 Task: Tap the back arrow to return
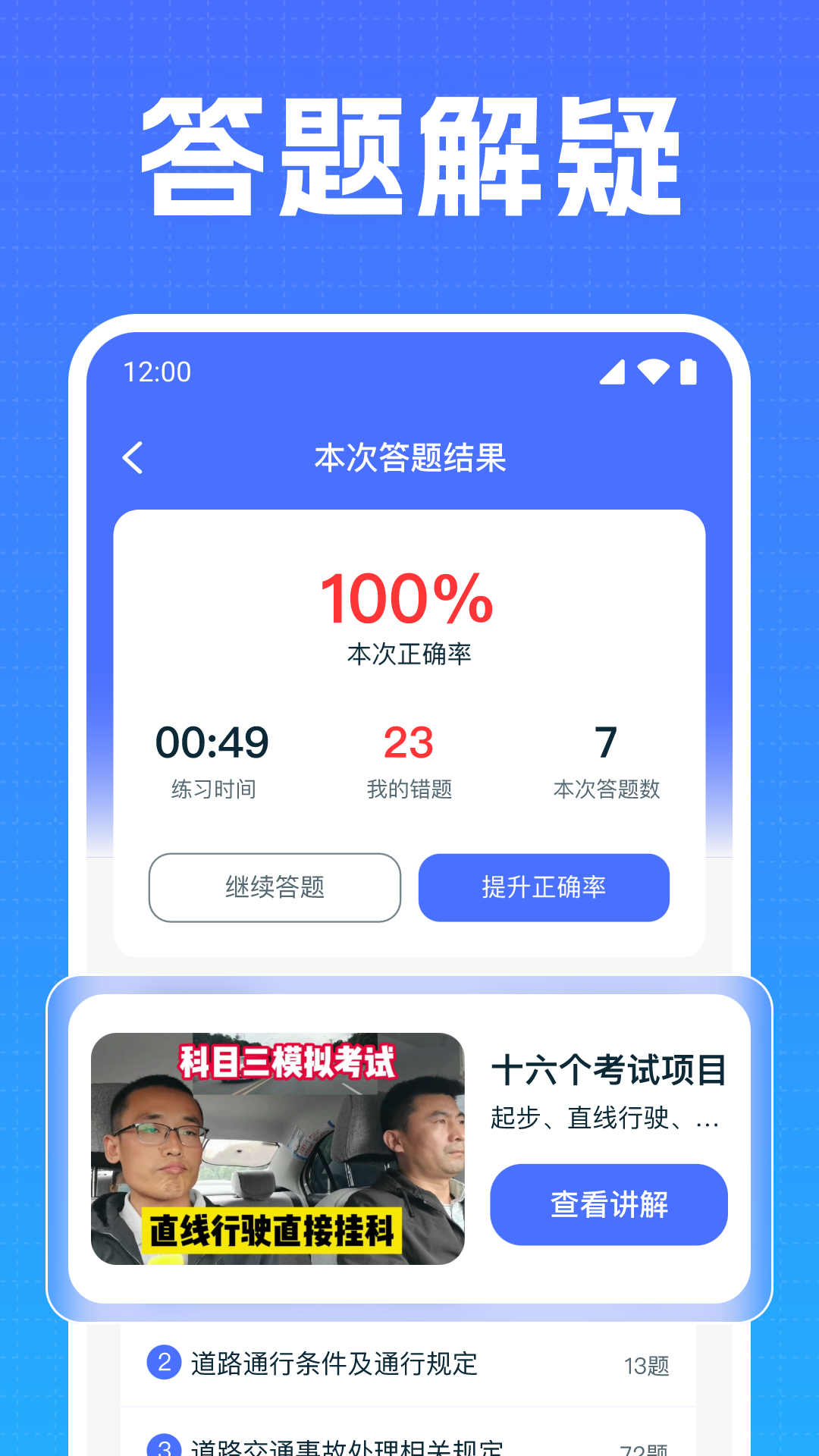pos(133,458)
